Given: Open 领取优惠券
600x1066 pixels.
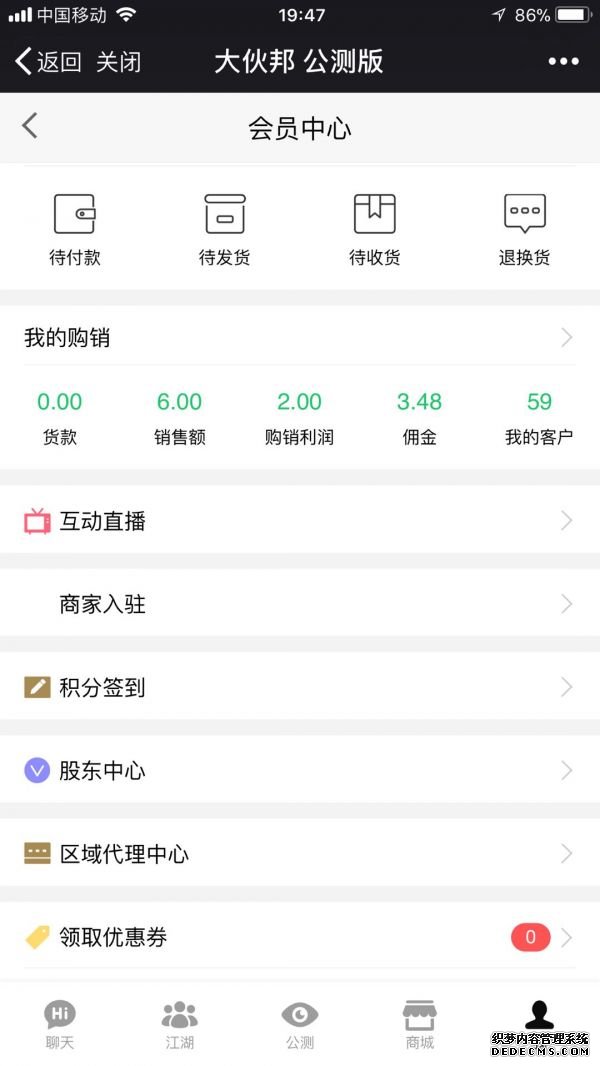Looking at the screenshot, I should tap(300, 937).
